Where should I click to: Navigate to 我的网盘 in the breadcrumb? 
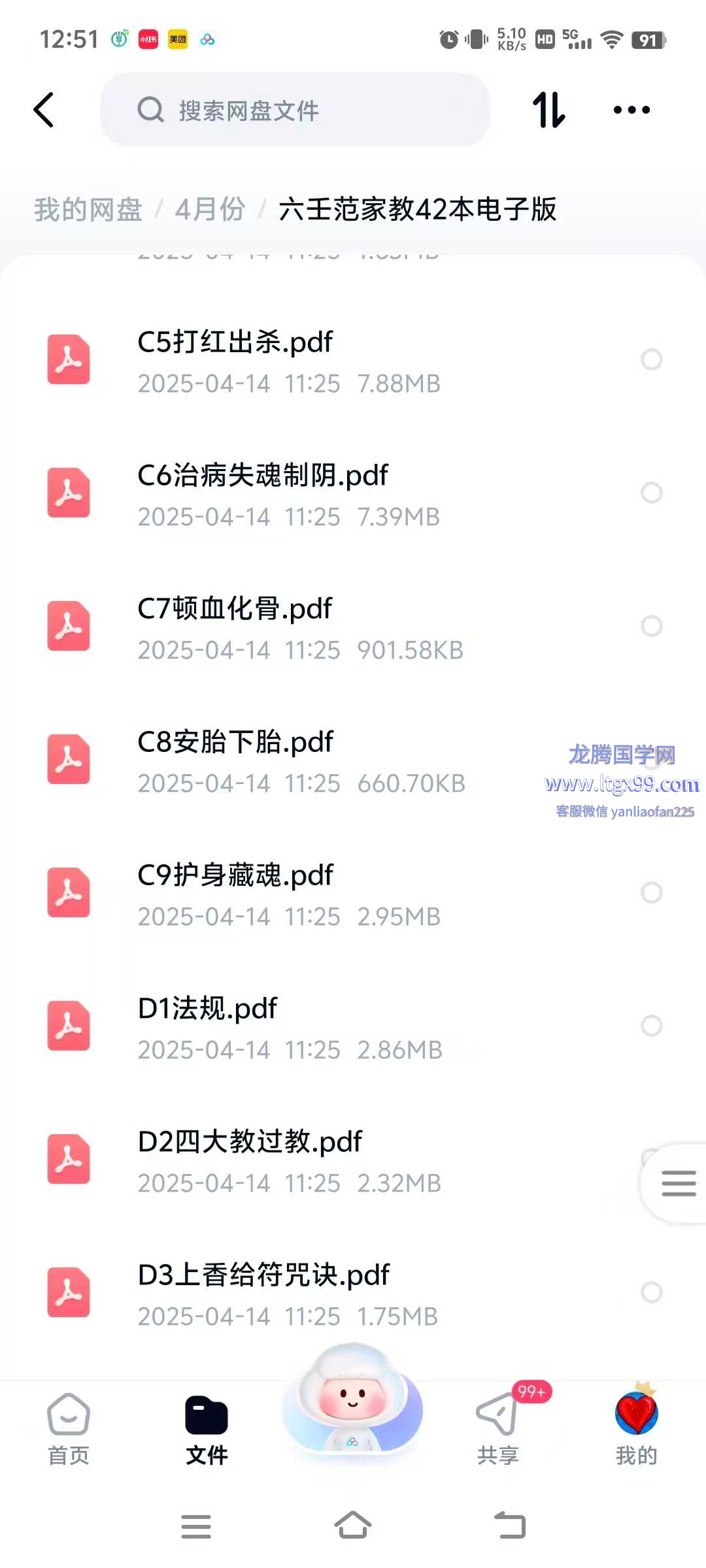tap(88, 210)
